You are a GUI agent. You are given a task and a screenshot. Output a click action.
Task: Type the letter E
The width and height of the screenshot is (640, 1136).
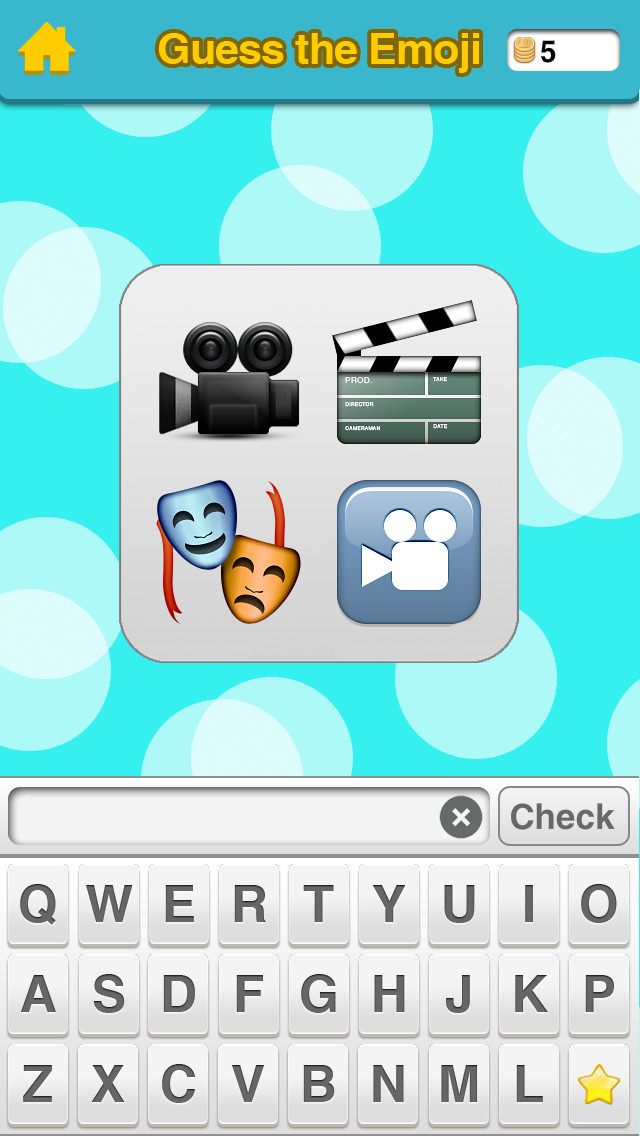pyautogui.click(x=178, y=904)
